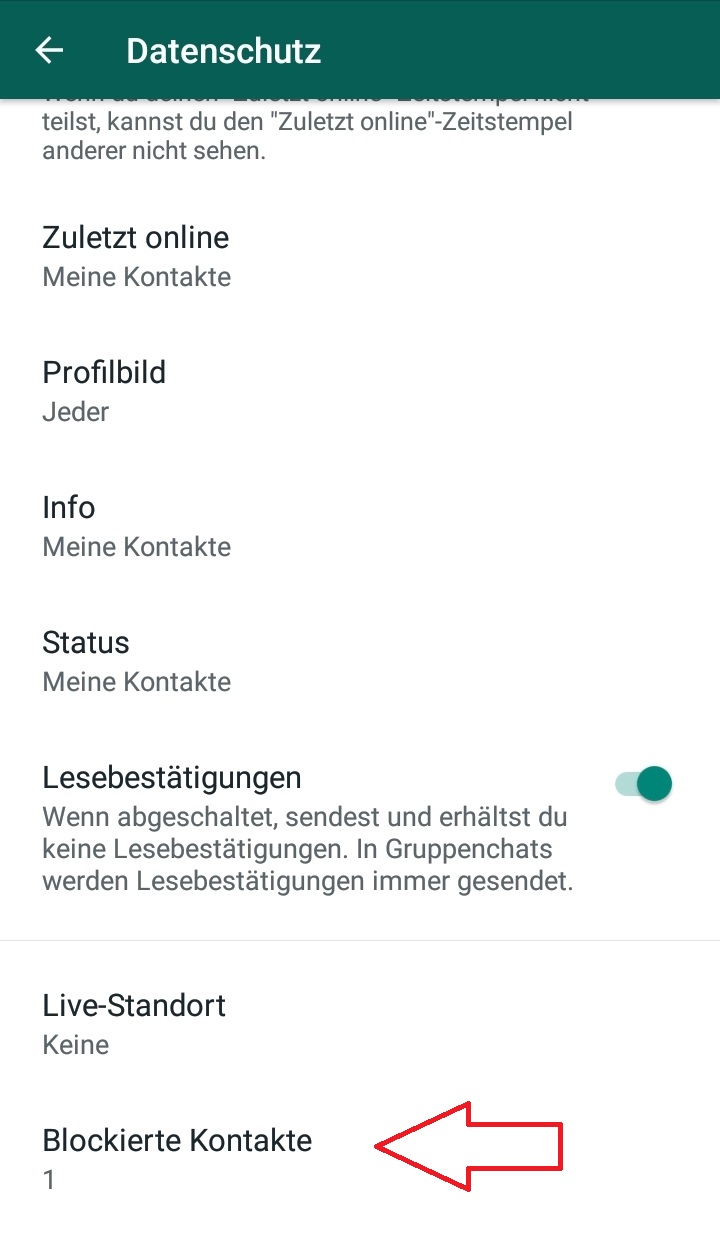Open the "Status" privacy setting

tap(86, 643)
